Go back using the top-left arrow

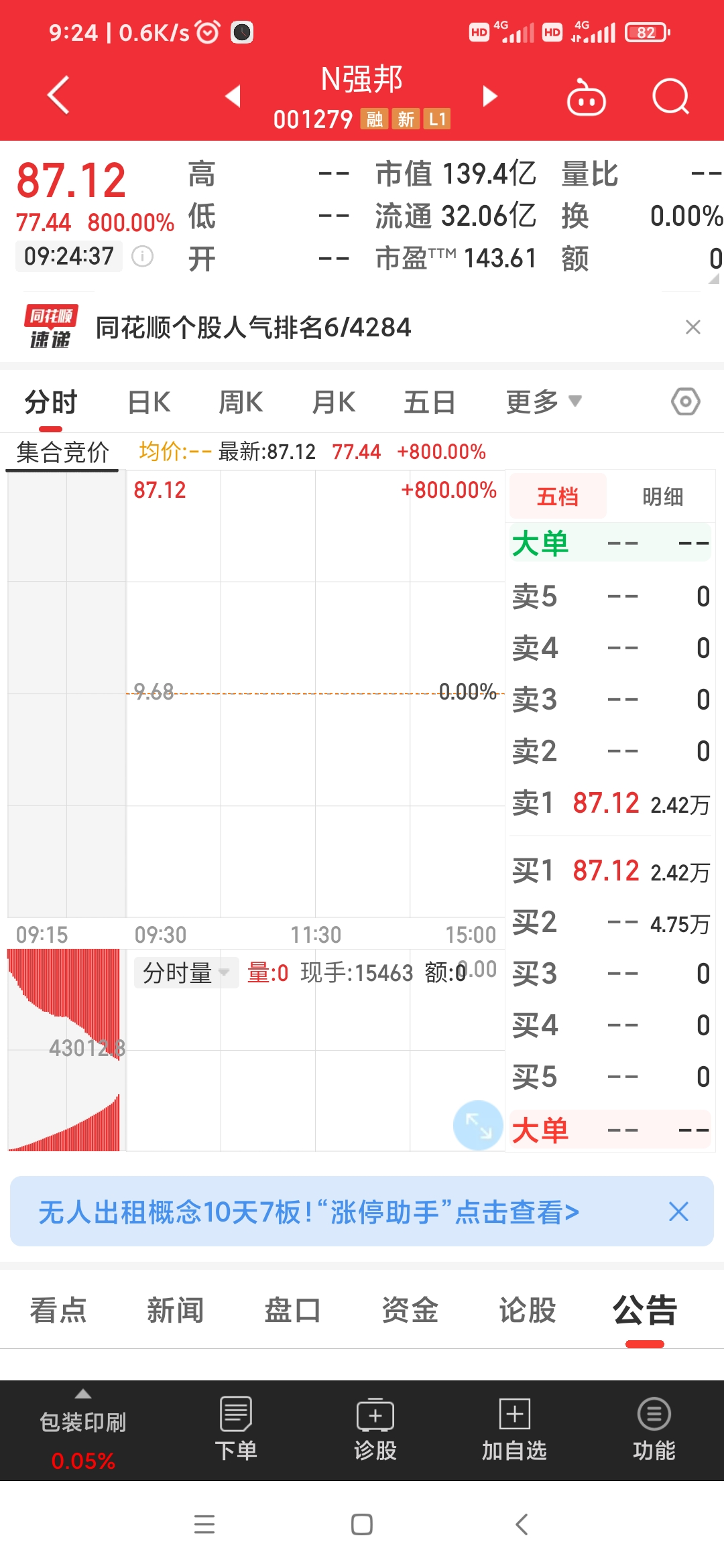pos(59,96)
